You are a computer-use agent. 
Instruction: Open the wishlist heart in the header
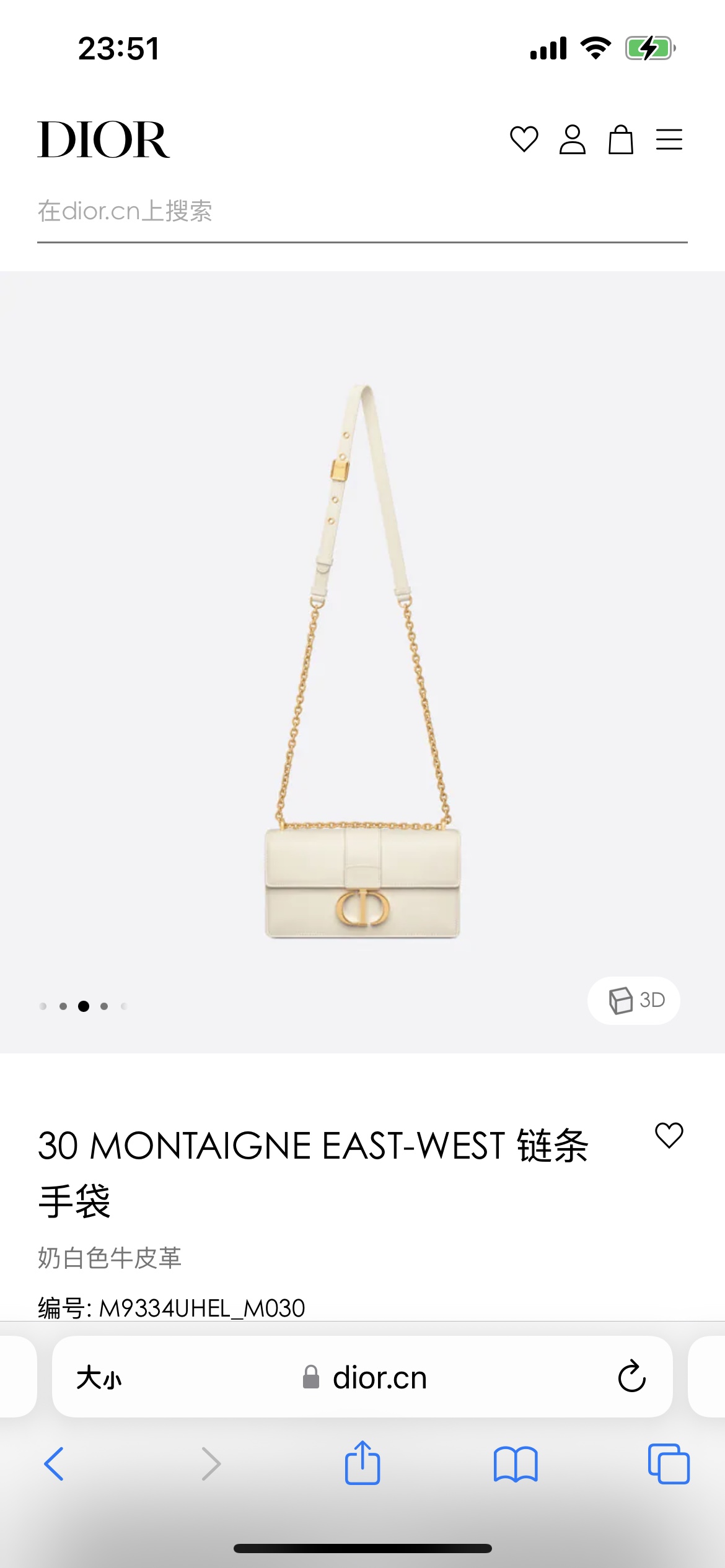point(524,139)
